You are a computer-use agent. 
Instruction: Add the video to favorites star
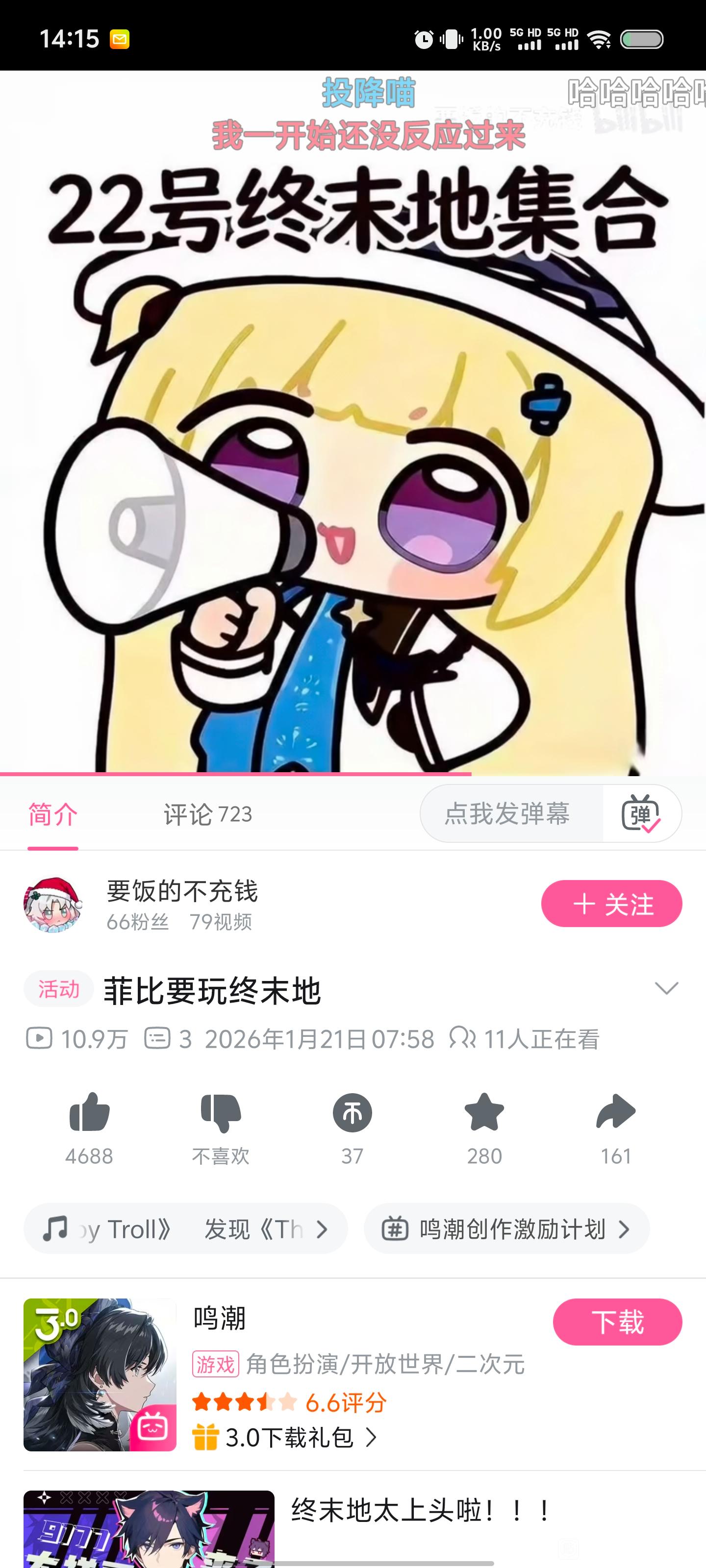tap(484, 1113)
